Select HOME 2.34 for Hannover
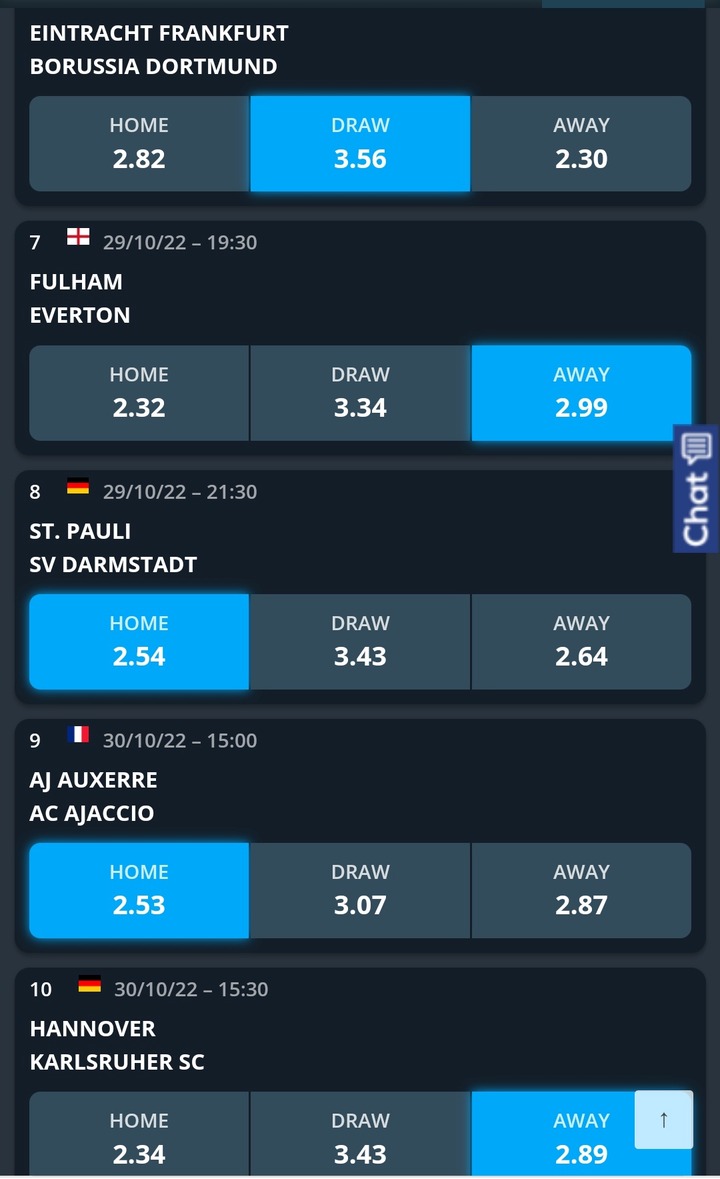The height and width of the screenshot is (1179, 720). (139, 1137)
